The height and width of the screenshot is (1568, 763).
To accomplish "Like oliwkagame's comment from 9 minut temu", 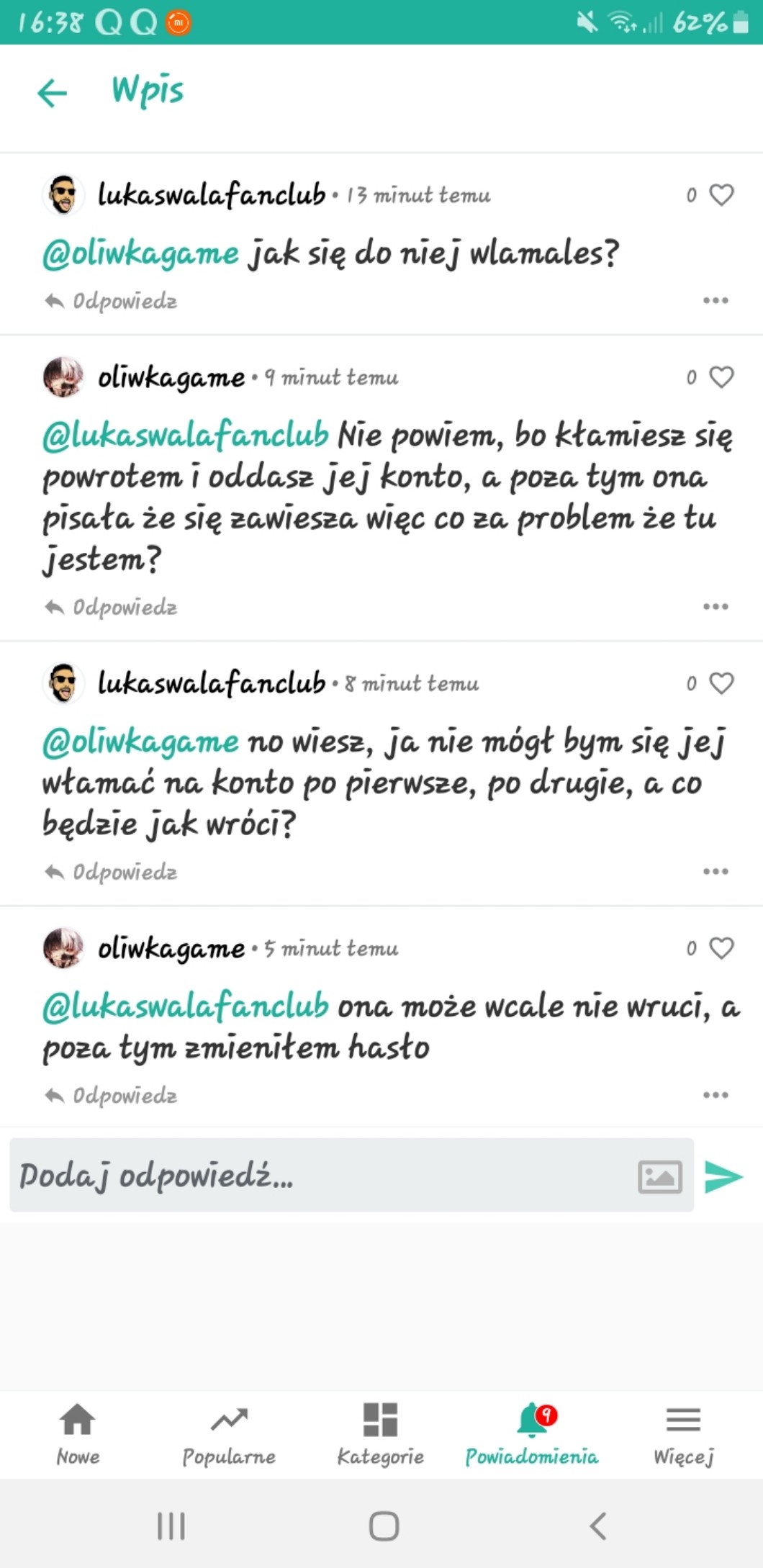I will click(721, 377).
